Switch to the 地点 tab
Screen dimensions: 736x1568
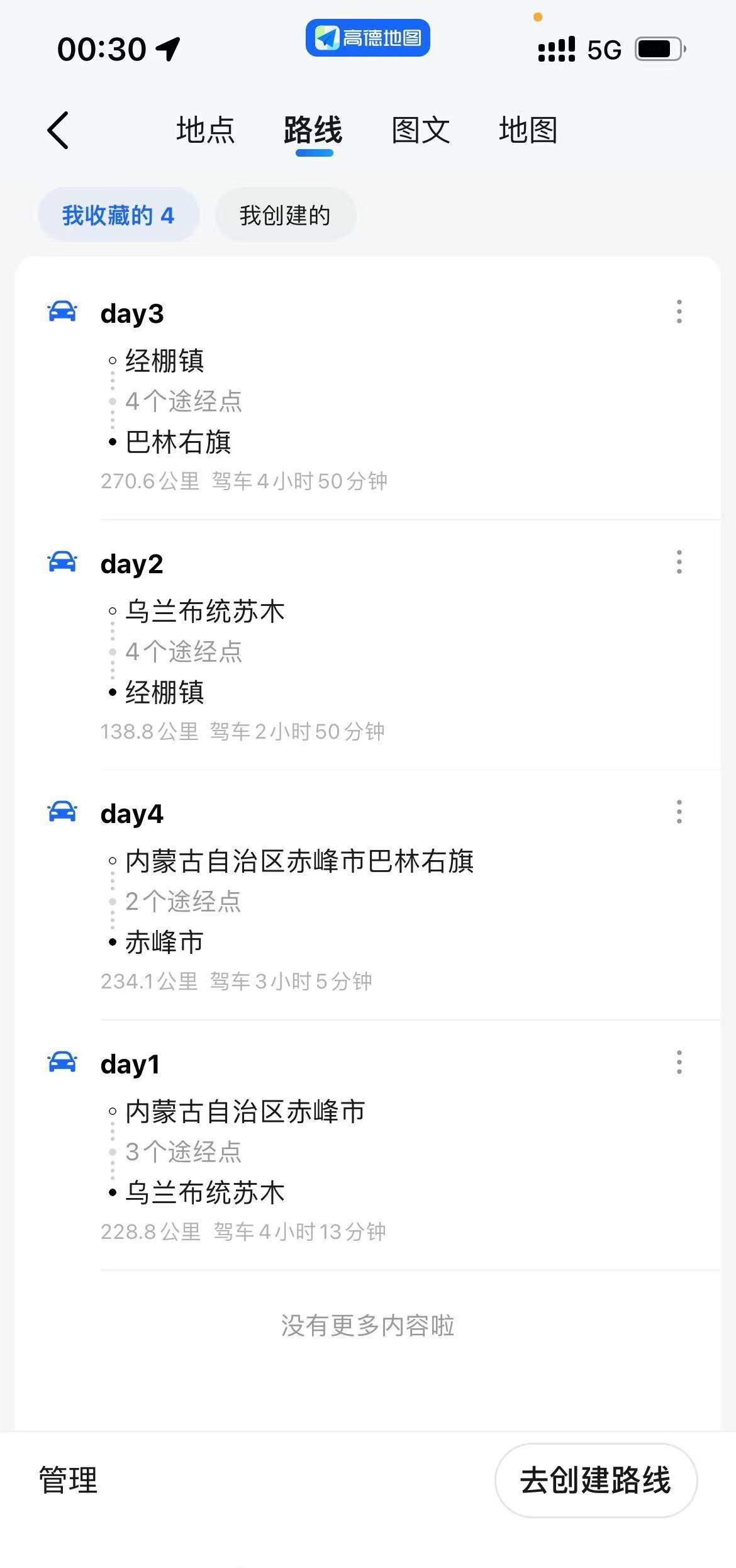(x=206, y=130)
